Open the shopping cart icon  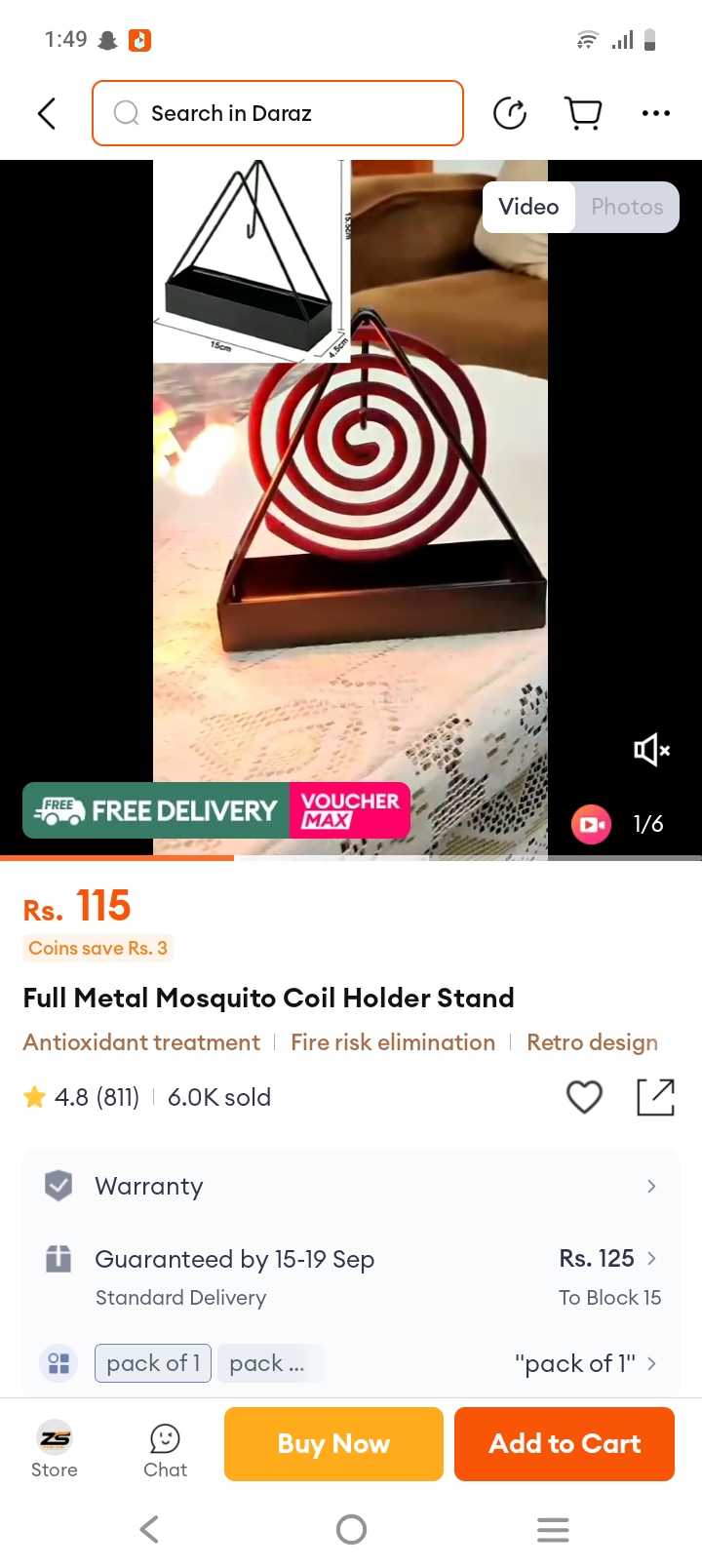[x=583, y=114]
